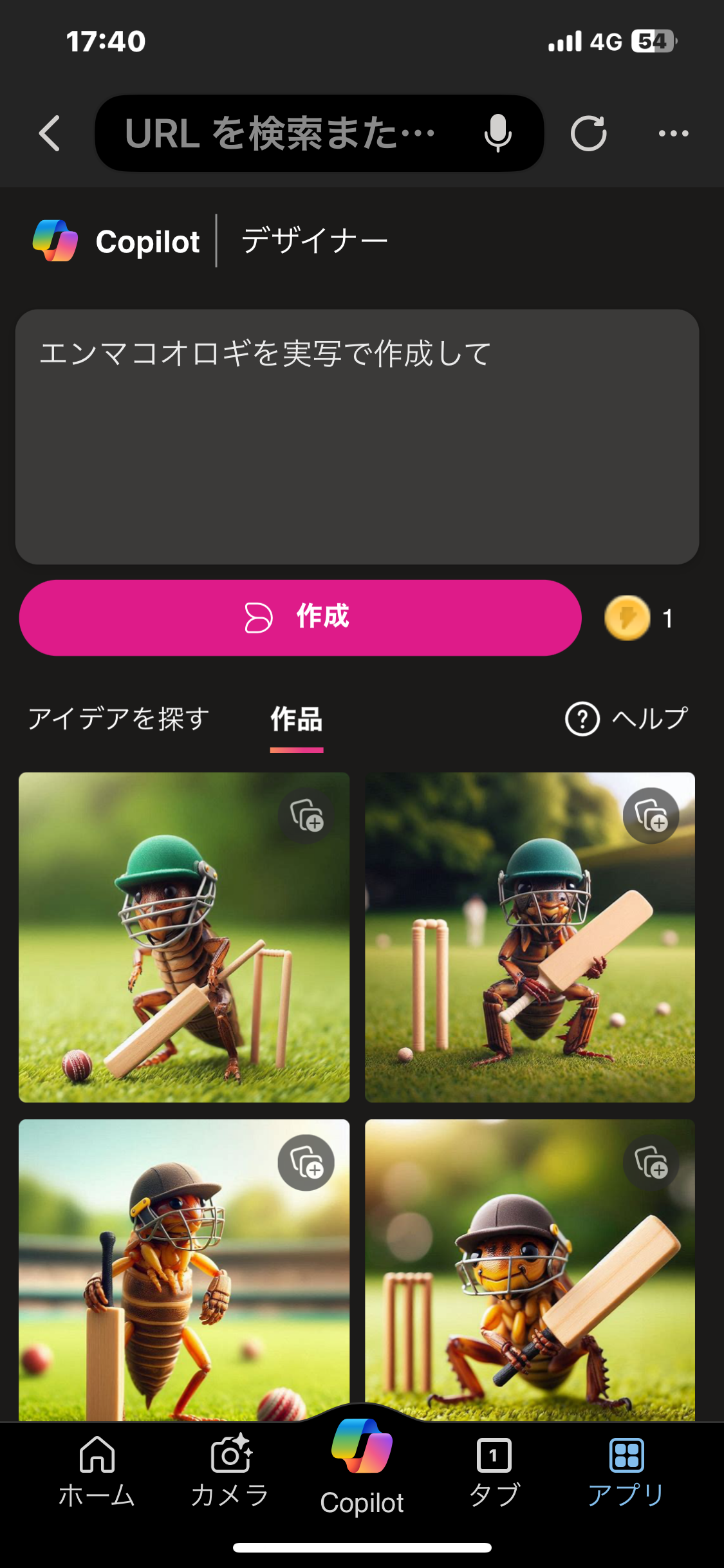Add the smiling brown-helmet cricket image to collection
This screenshot has height=1568, width=724.
click(x=651, y=1162)
